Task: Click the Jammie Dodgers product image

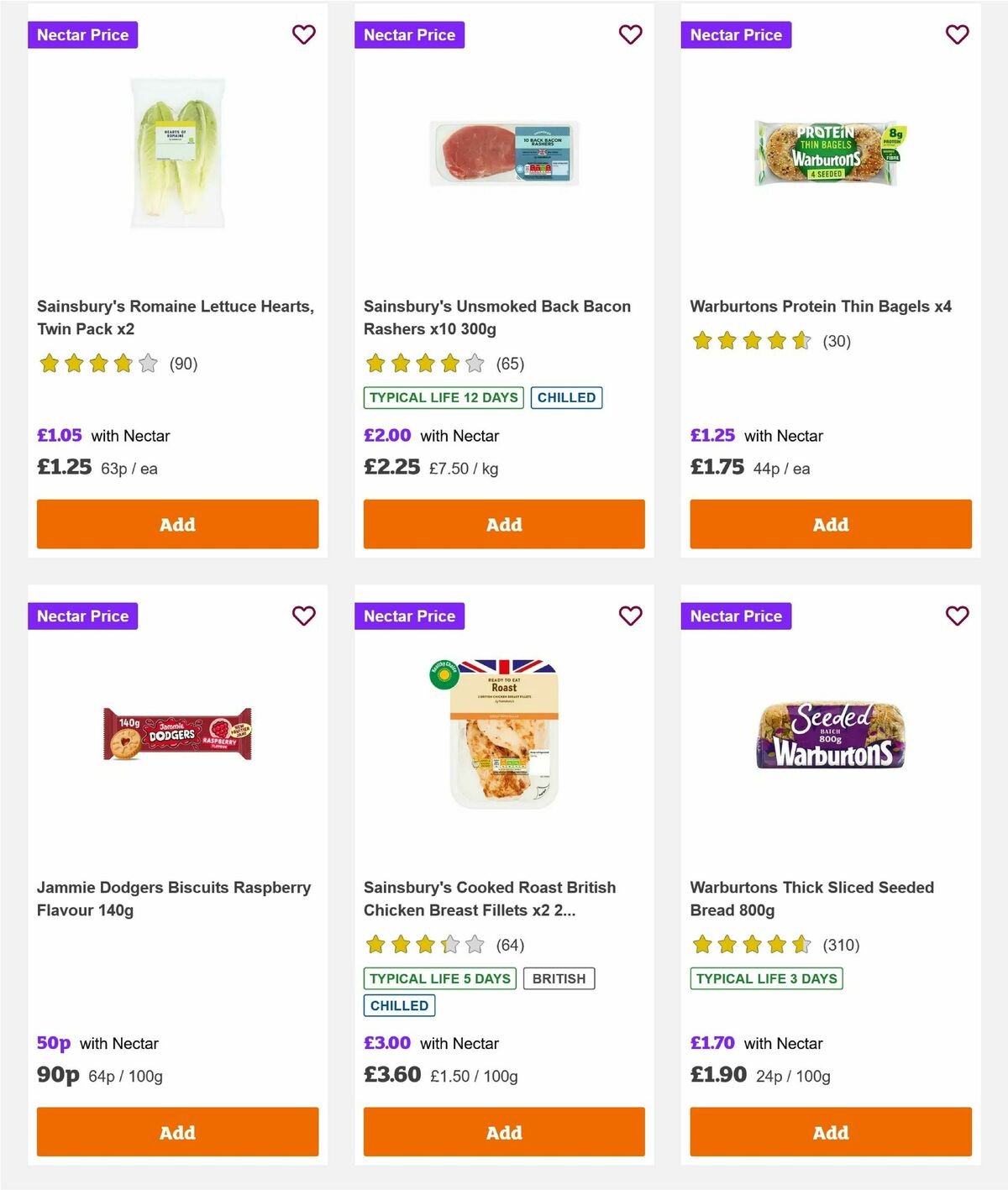Action: pos(177,733)
